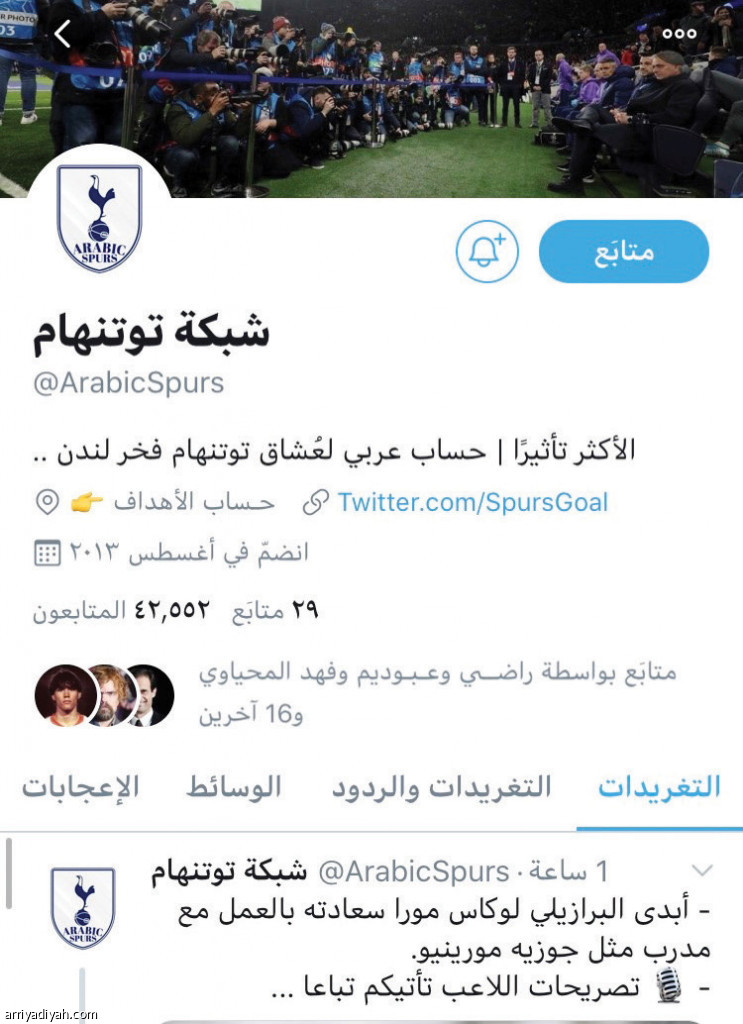This screenshot has height=1024, width=743.
Task: Tap the متابَع following button
Action: [623, 250]
